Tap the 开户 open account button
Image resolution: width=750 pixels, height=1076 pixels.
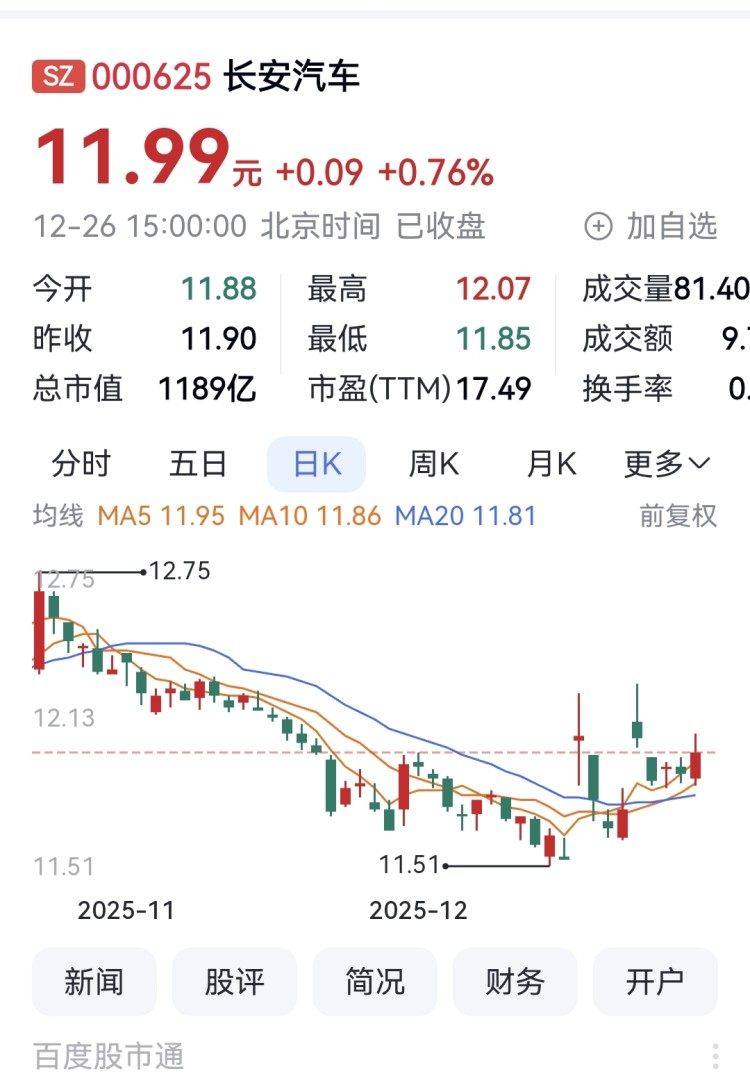(x=655, y=982)
